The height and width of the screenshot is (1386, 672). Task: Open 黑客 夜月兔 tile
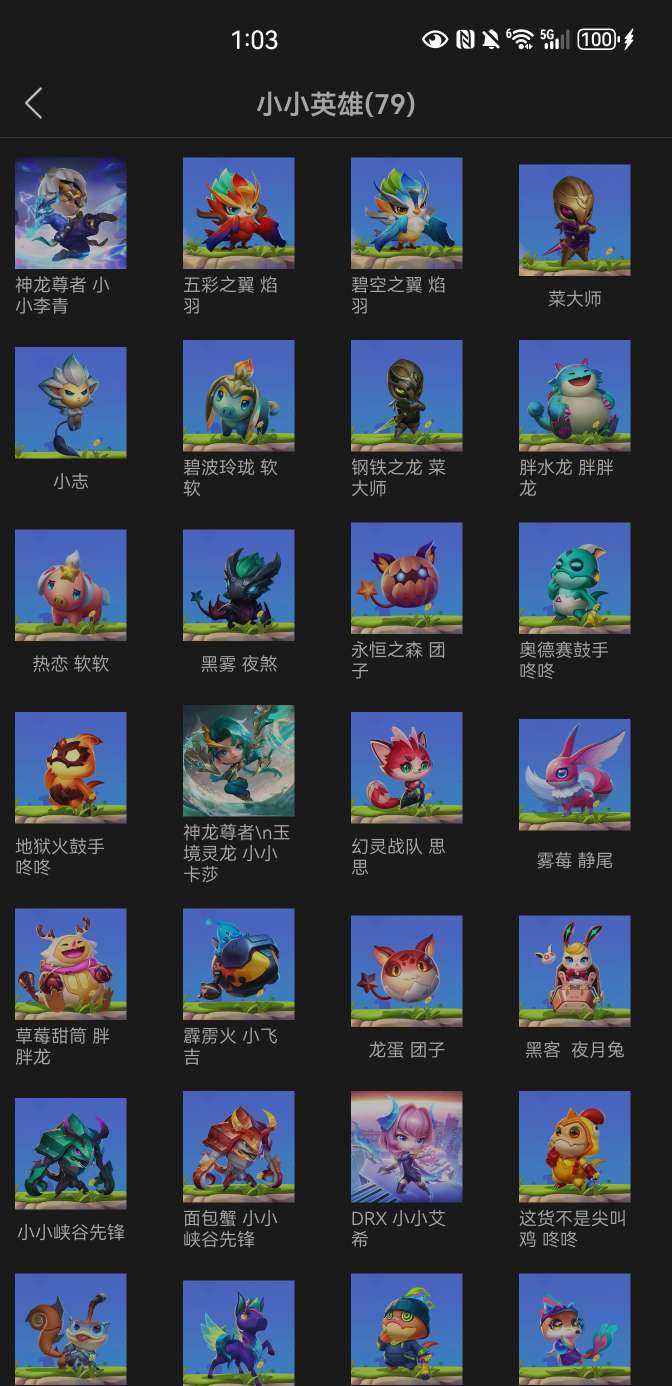coord(575,970)
